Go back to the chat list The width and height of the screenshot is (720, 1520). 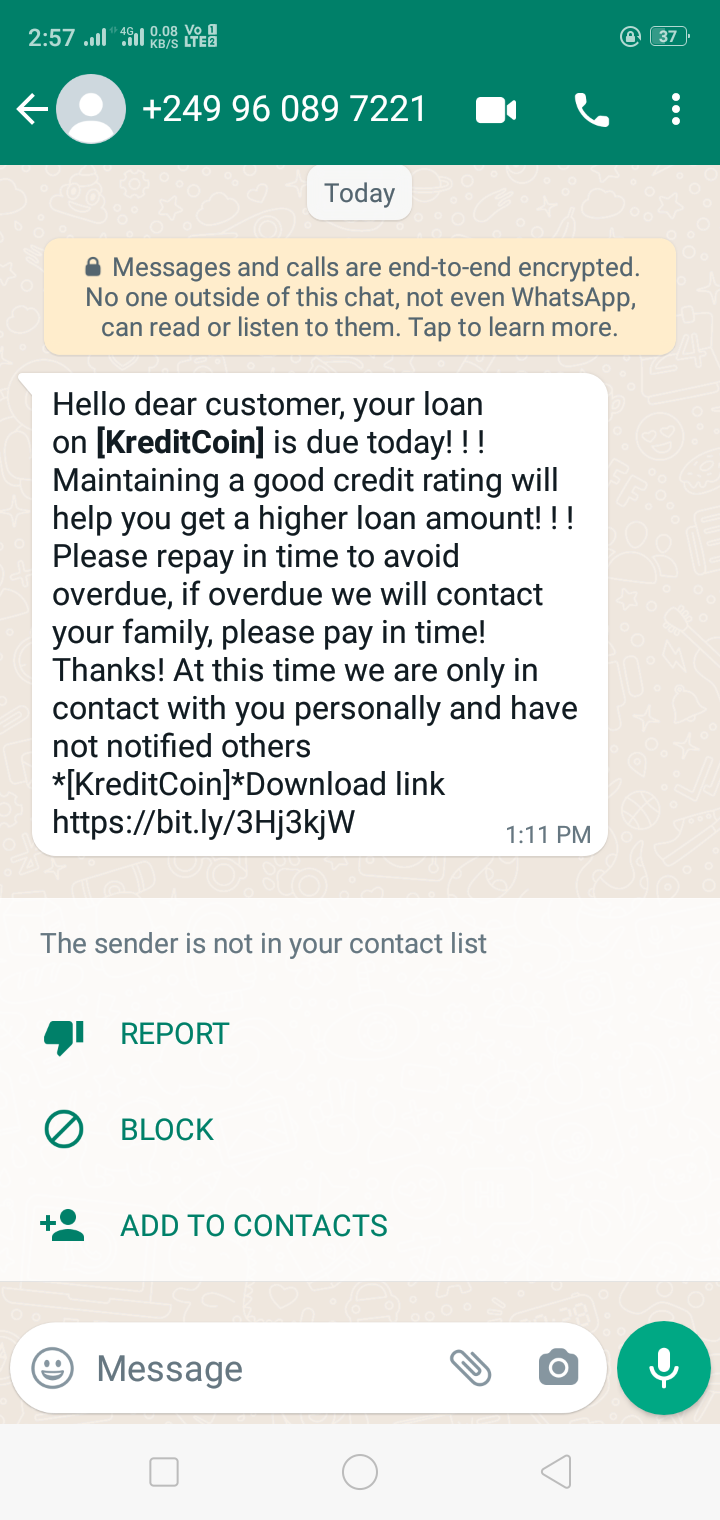(x=32, y=109)
